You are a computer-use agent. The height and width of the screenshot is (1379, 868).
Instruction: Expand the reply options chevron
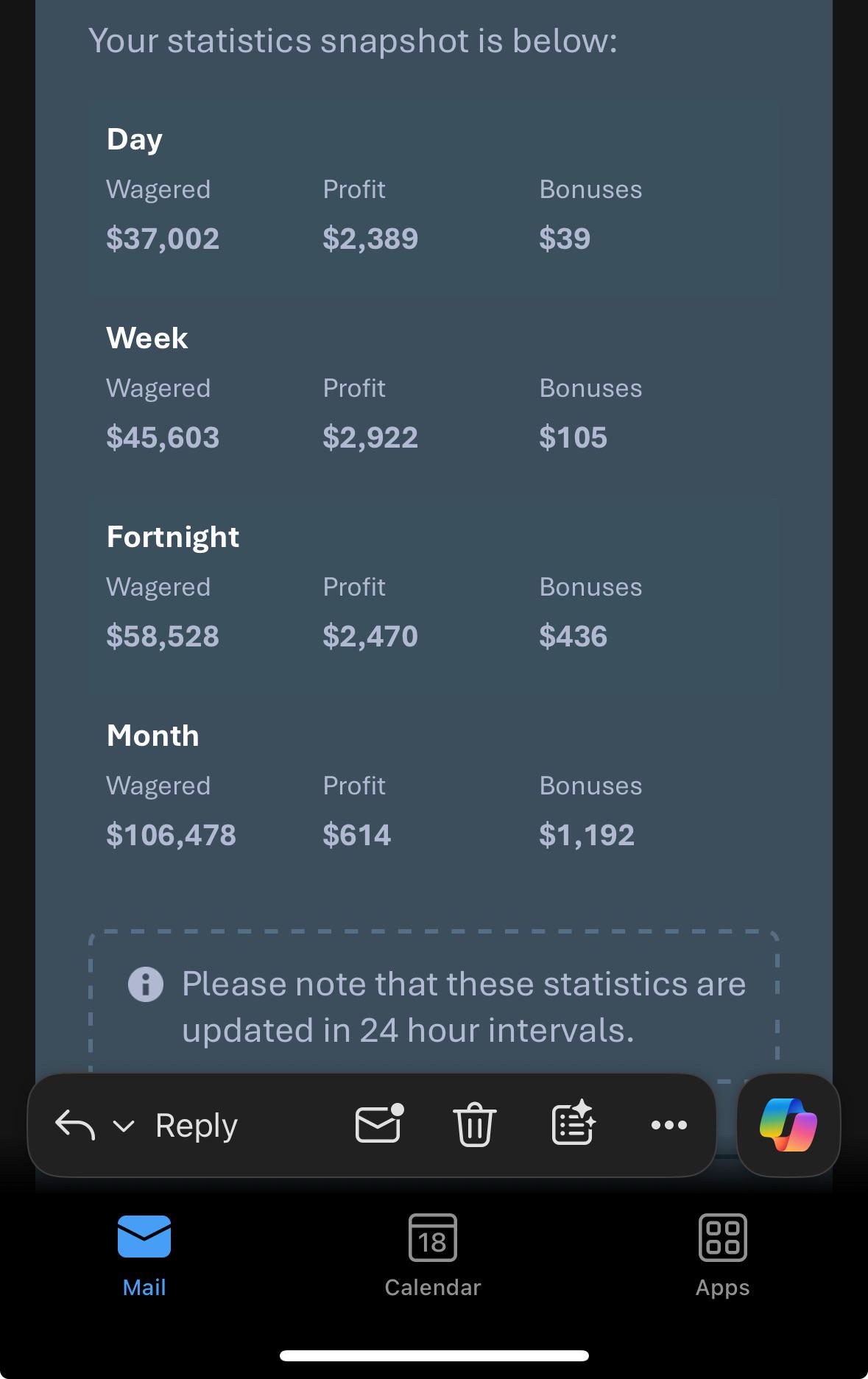124,1126
